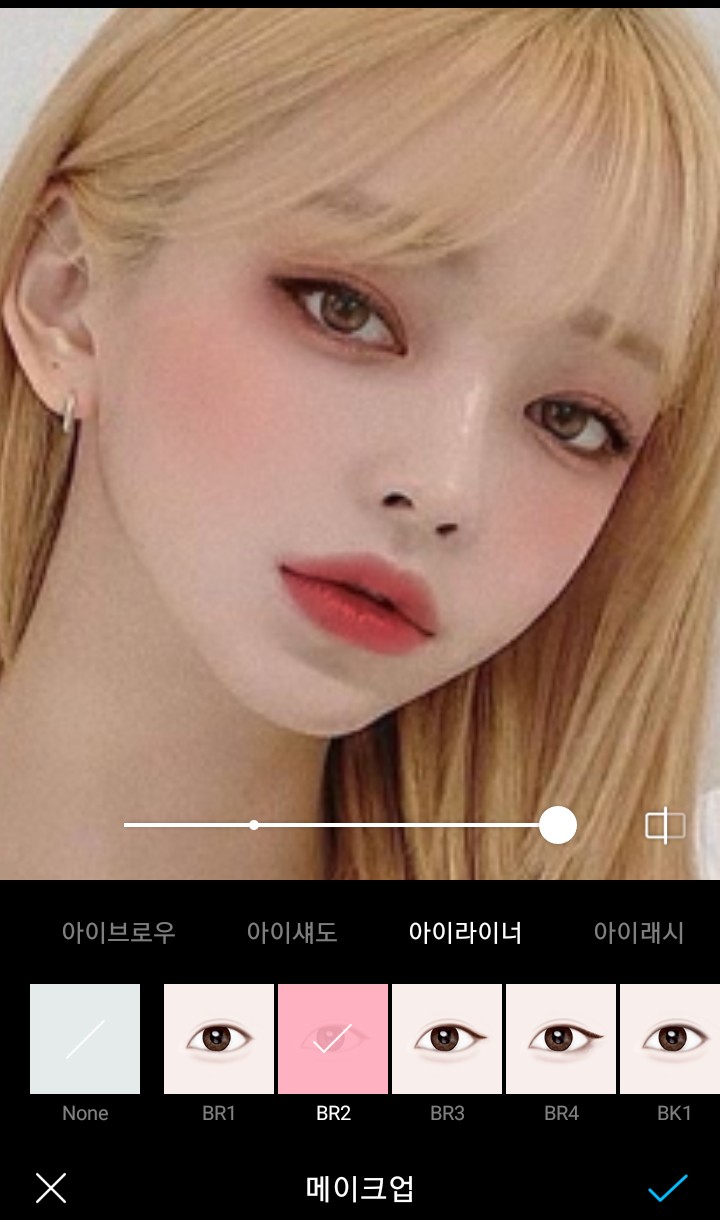Open the 아이래시 tab

pos(639,933)
